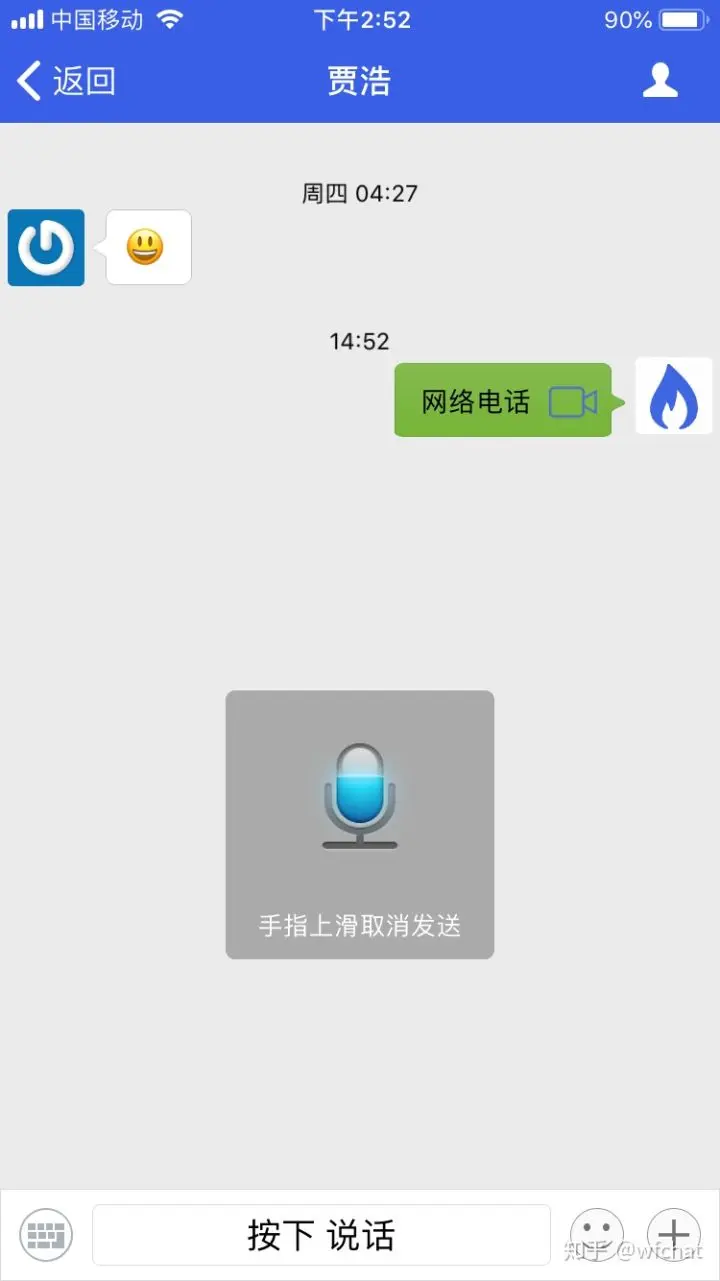Tap my flame avatar
Viewport: 720px width, 1281px height.
pos(674,396)
